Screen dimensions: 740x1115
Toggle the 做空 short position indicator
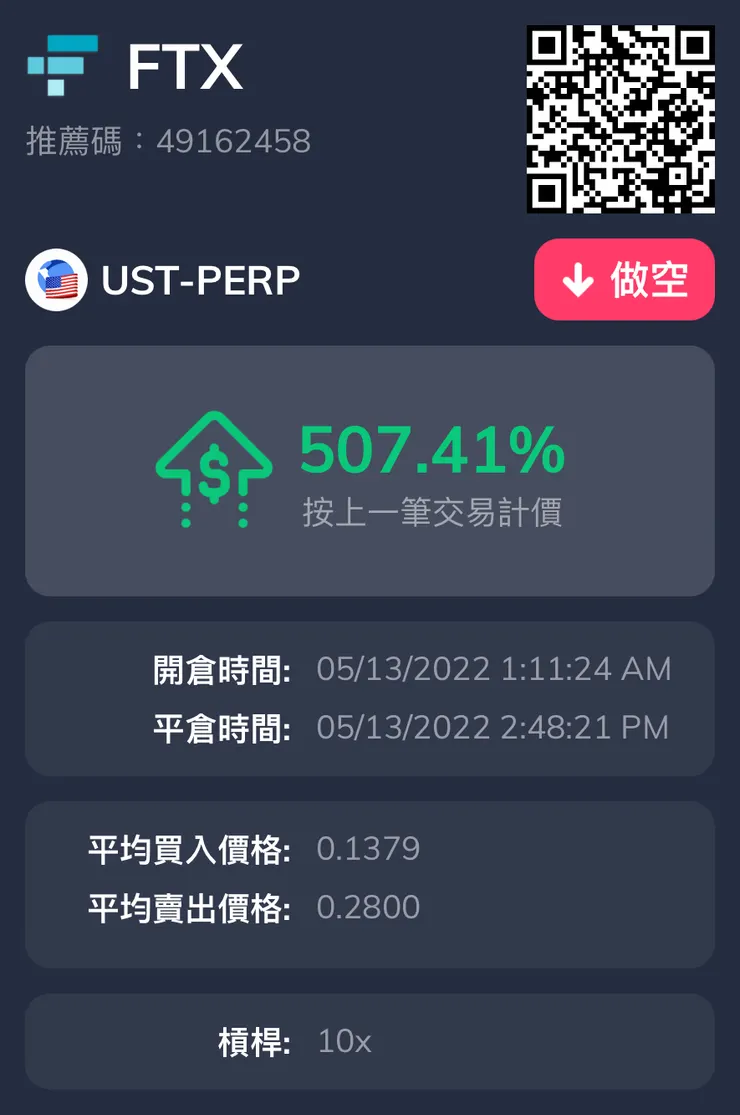click(x=624, y=281)
